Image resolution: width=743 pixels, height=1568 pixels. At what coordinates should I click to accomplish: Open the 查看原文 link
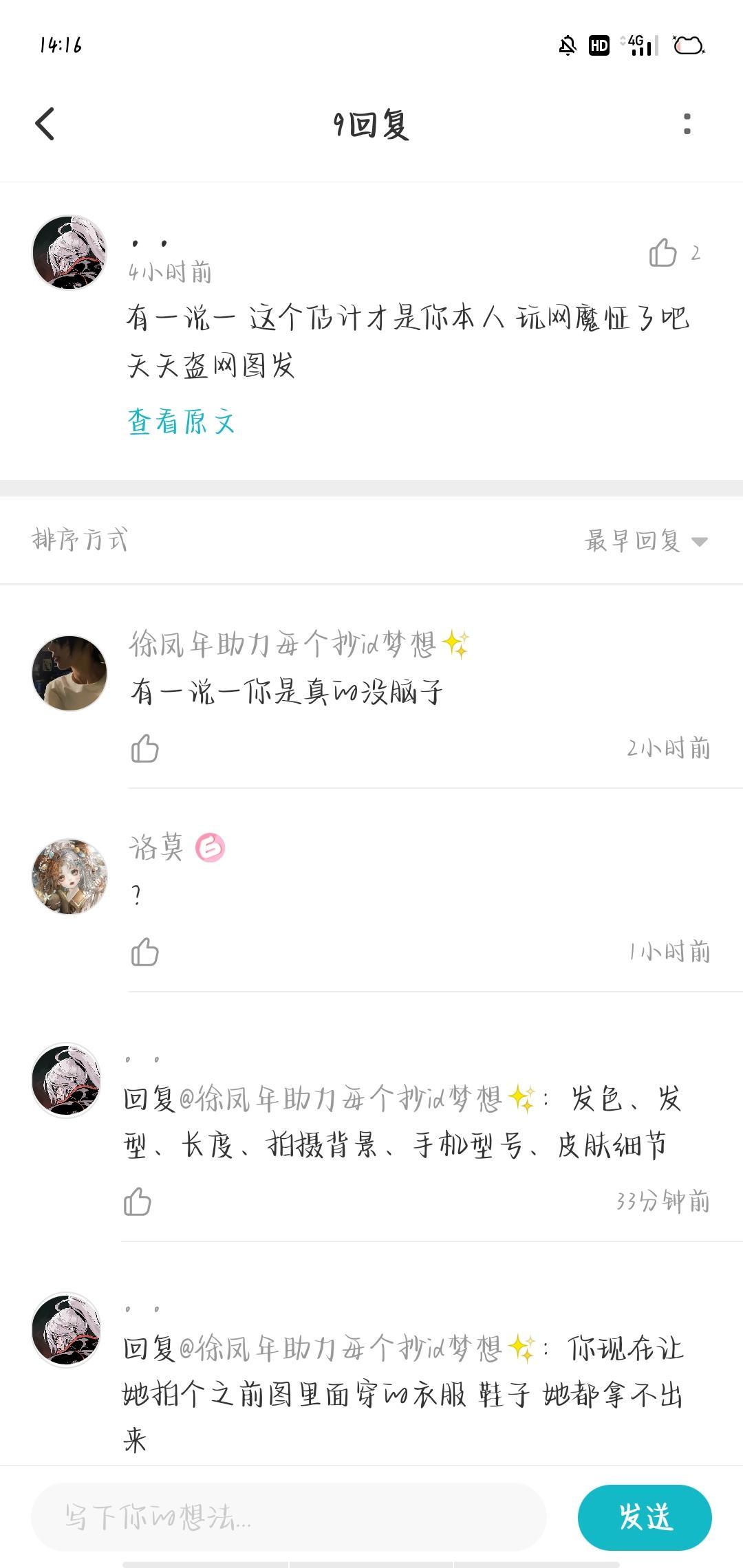point(182,422)
